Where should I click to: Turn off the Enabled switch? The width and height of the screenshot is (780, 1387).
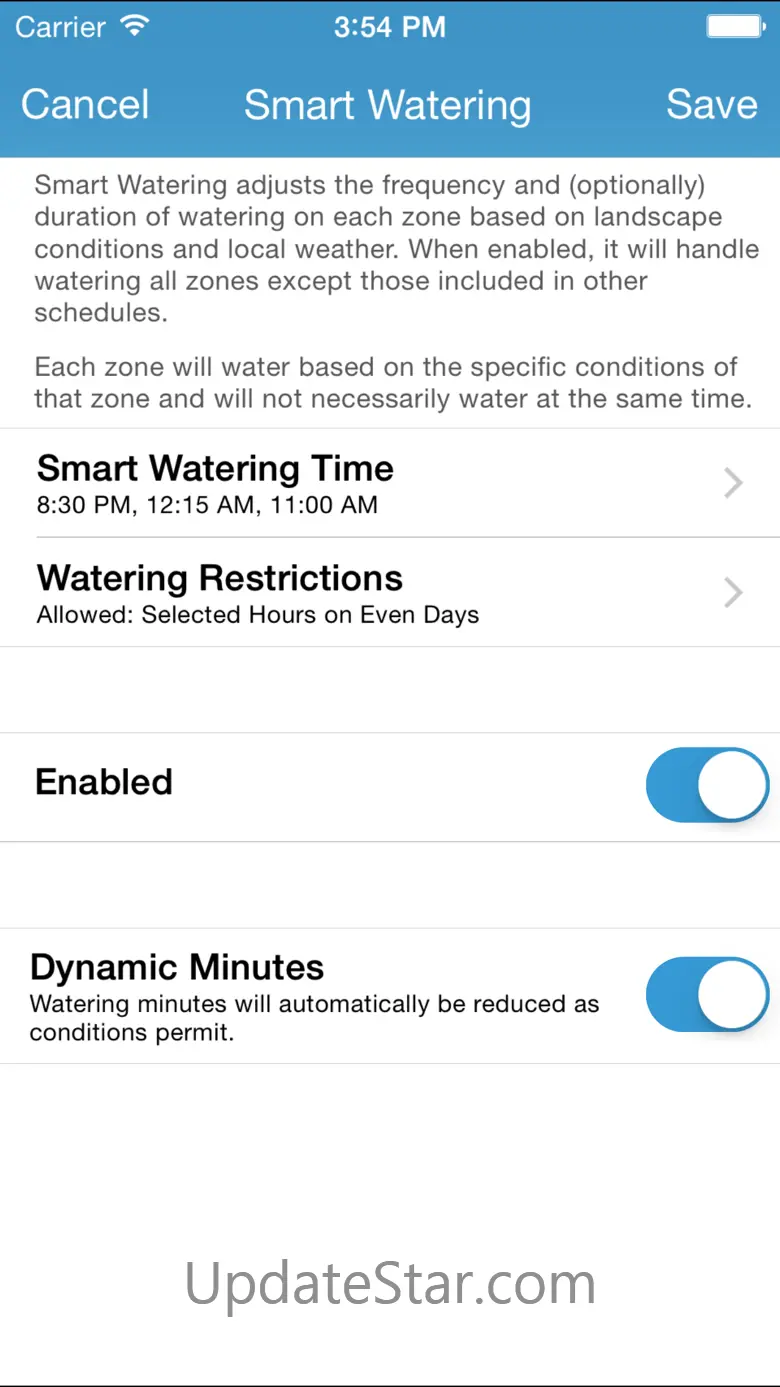point(706,785)
